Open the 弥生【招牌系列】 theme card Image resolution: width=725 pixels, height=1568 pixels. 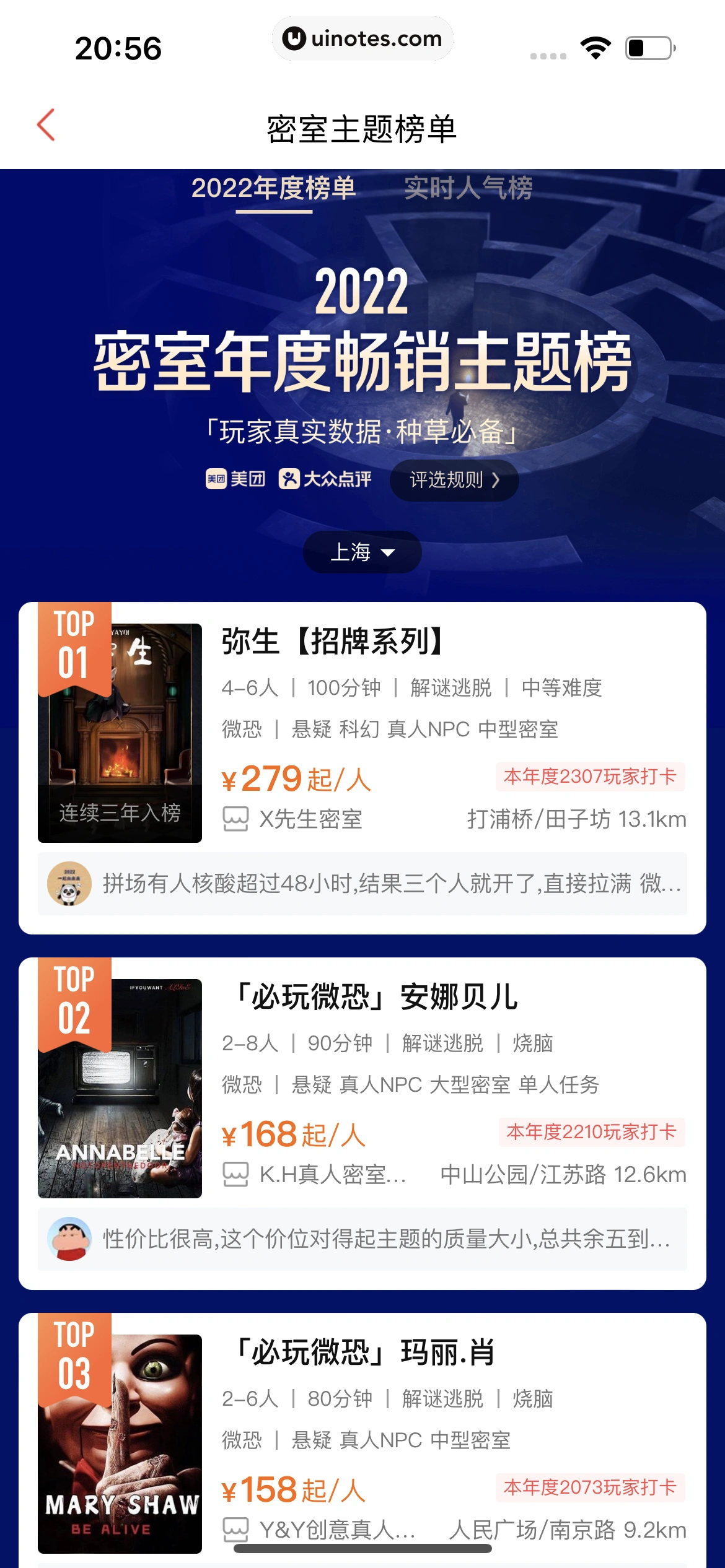click(x=333, y=642)
